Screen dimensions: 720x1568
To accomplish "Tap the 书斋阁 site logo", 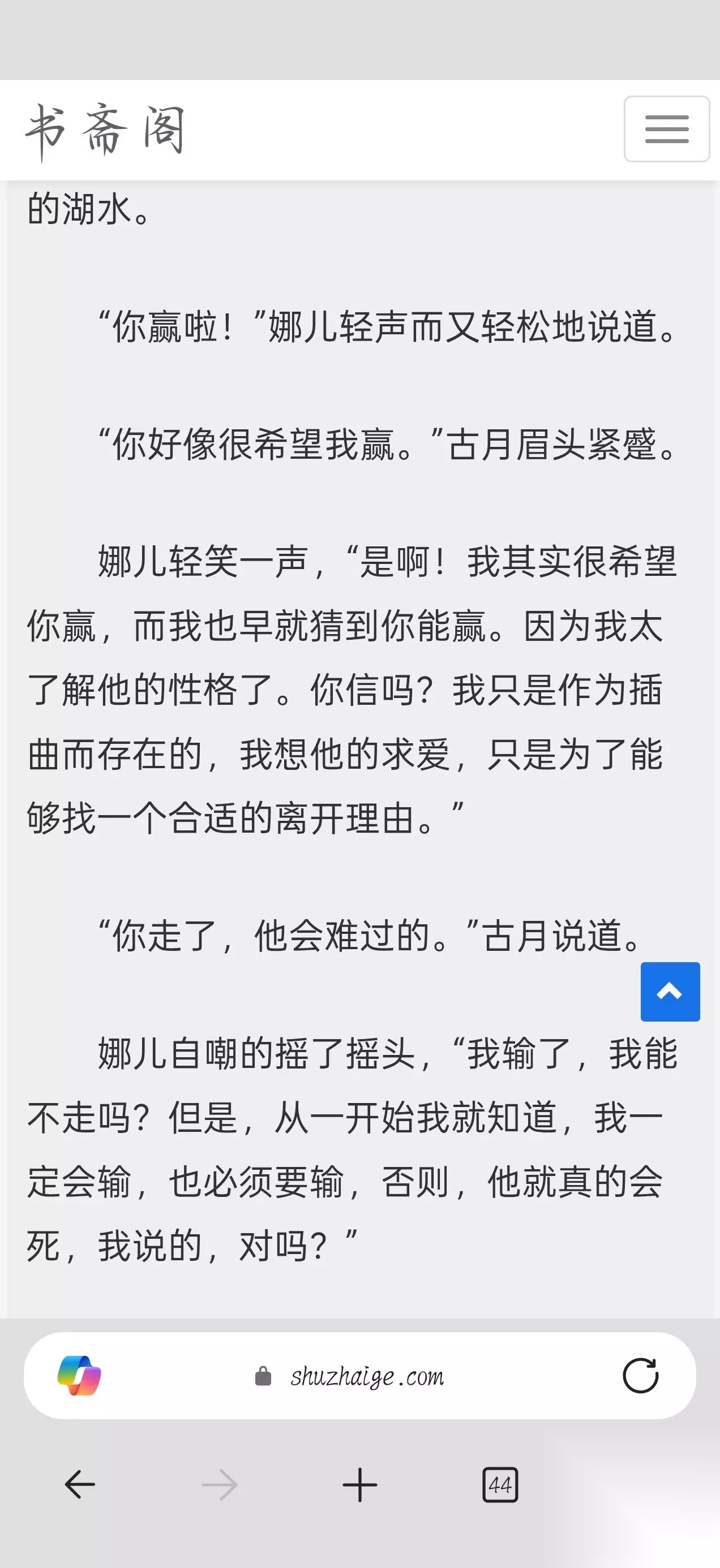I will coord(105,130).
